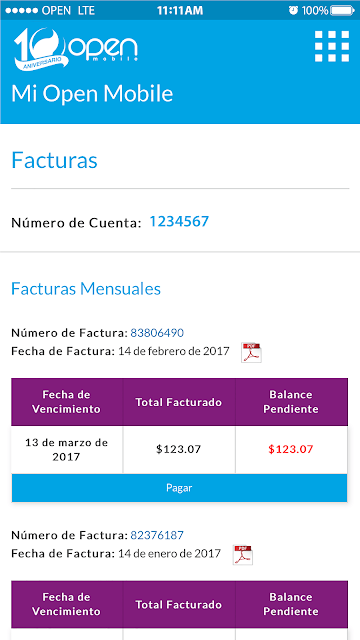Download PDF for the 14 de febrero invoice
This screenshot has width=360, height=640.
251,353
